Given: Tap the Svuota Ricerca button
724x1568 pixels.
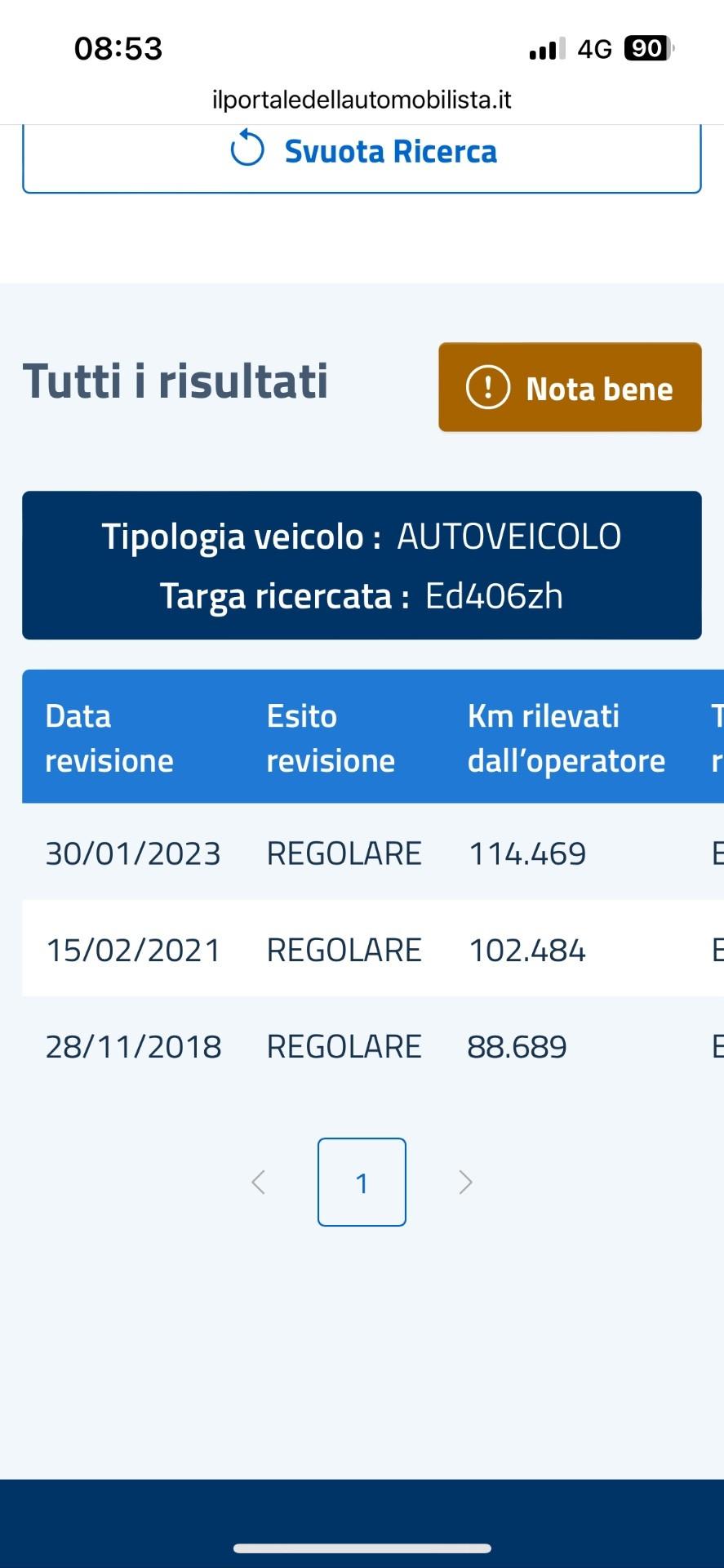Looking at the screenshot, I should click(x=362, y=153).
